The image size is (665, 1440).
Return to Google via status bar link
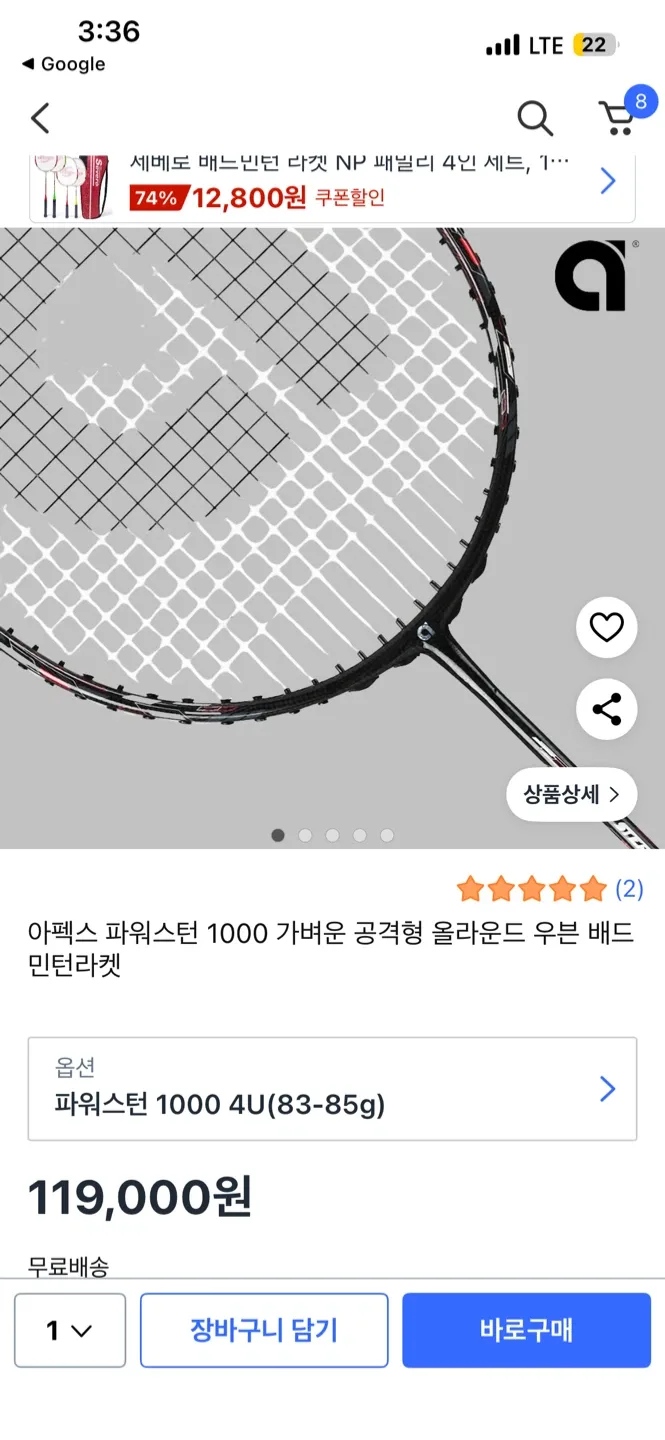click(63, 64)
